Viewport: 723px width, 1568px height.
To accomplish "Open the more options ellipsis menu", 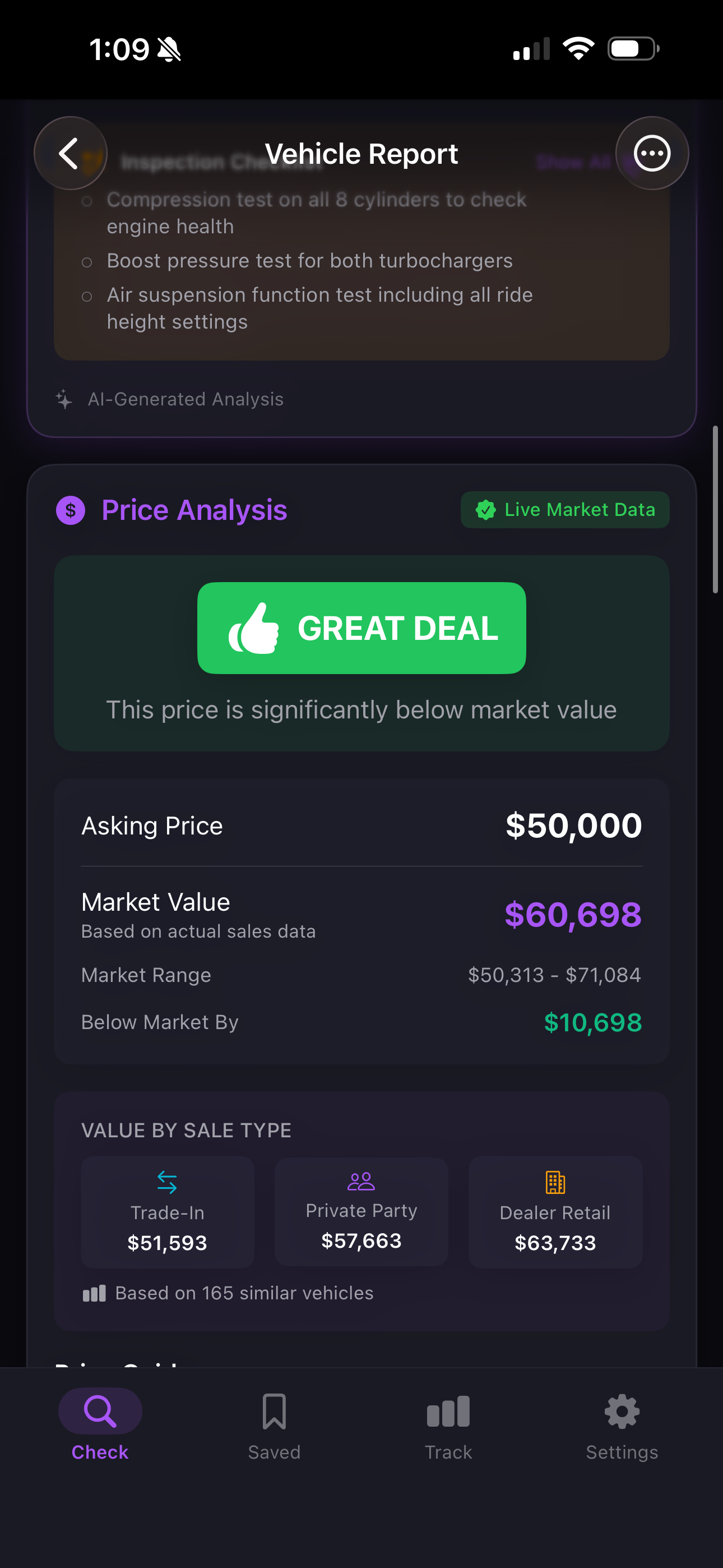I will click(x=652, y=154).
